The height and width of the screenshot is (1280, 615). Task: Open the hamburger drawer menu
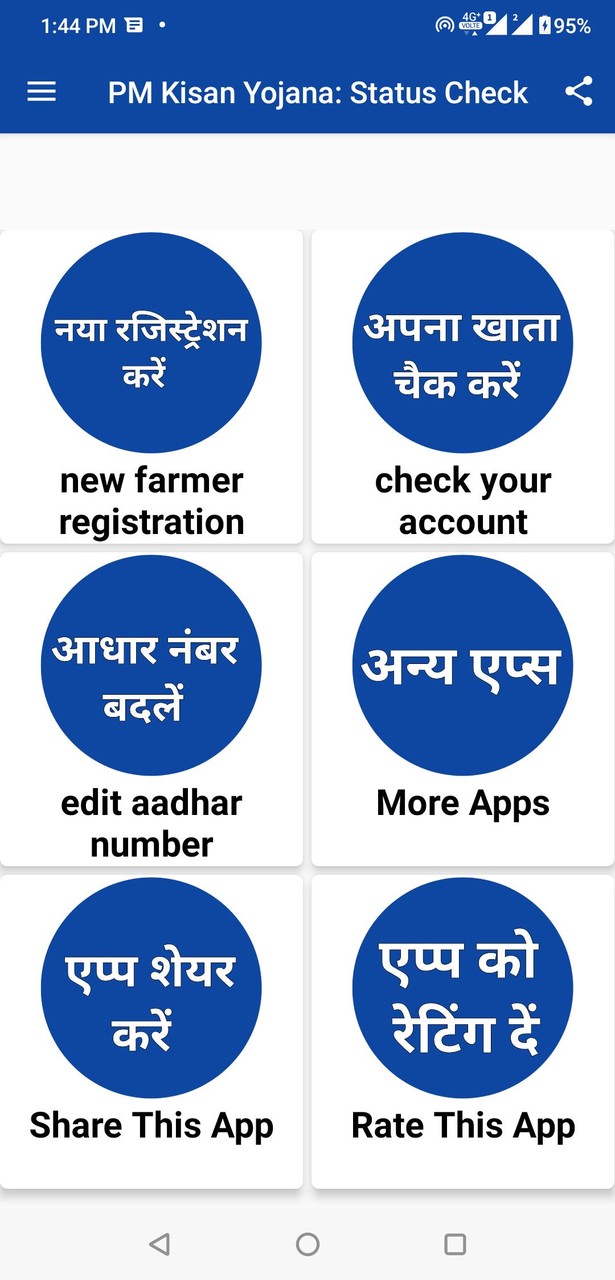41,92
